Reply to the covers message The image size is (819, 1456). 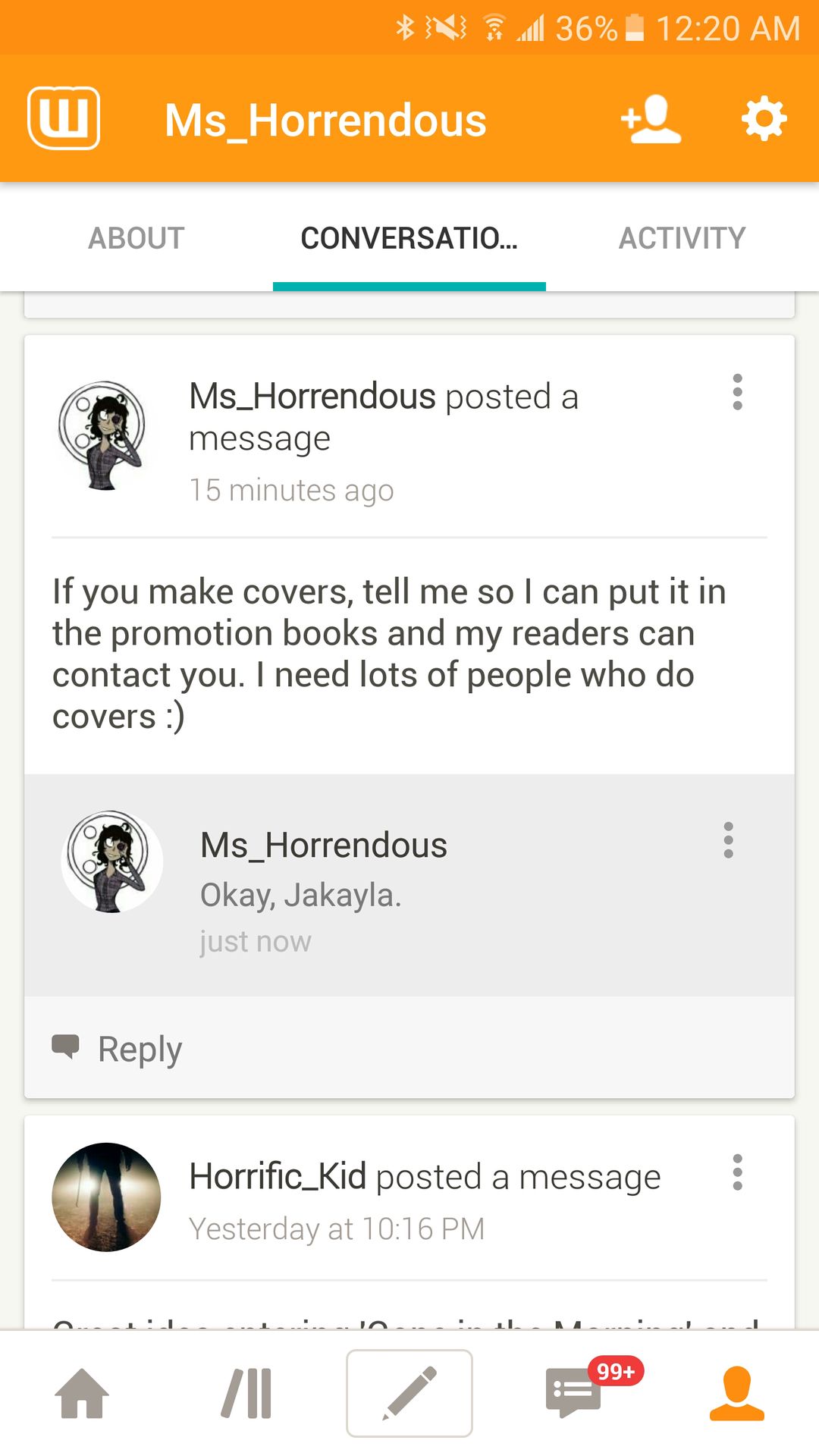coord(118,1049)
